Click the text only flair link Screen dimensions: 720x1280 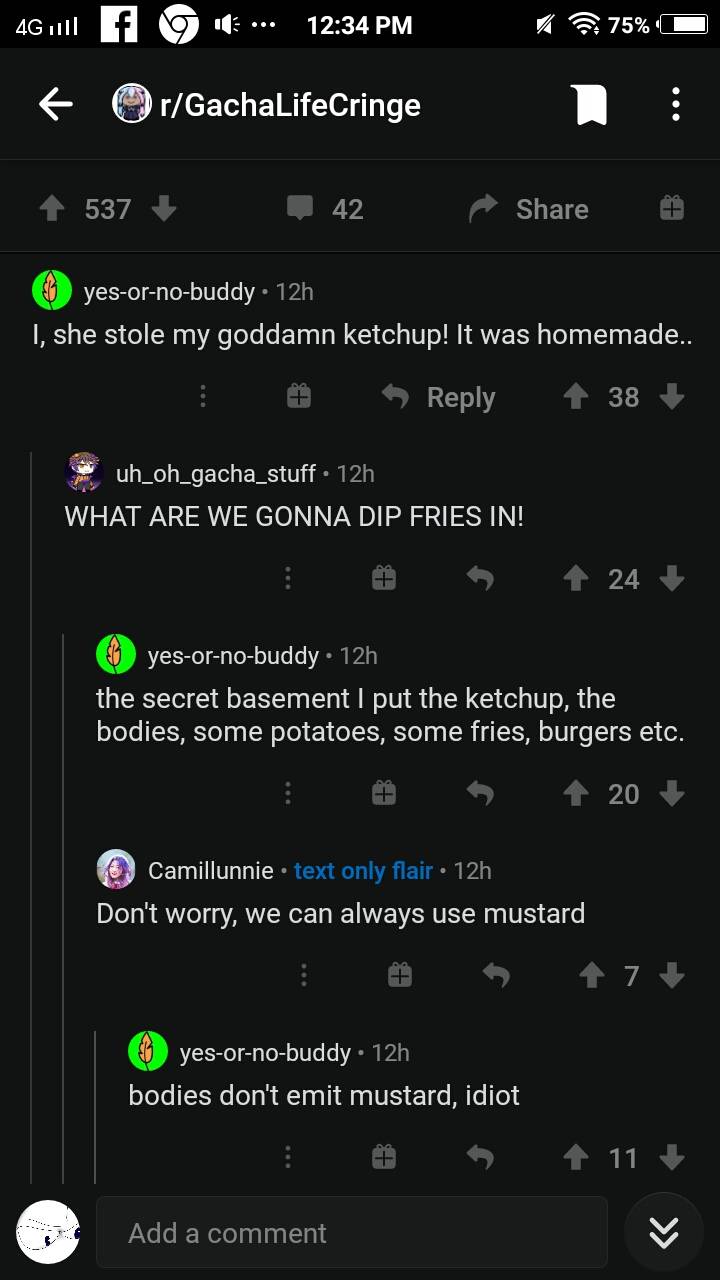(x=363, y=870)
